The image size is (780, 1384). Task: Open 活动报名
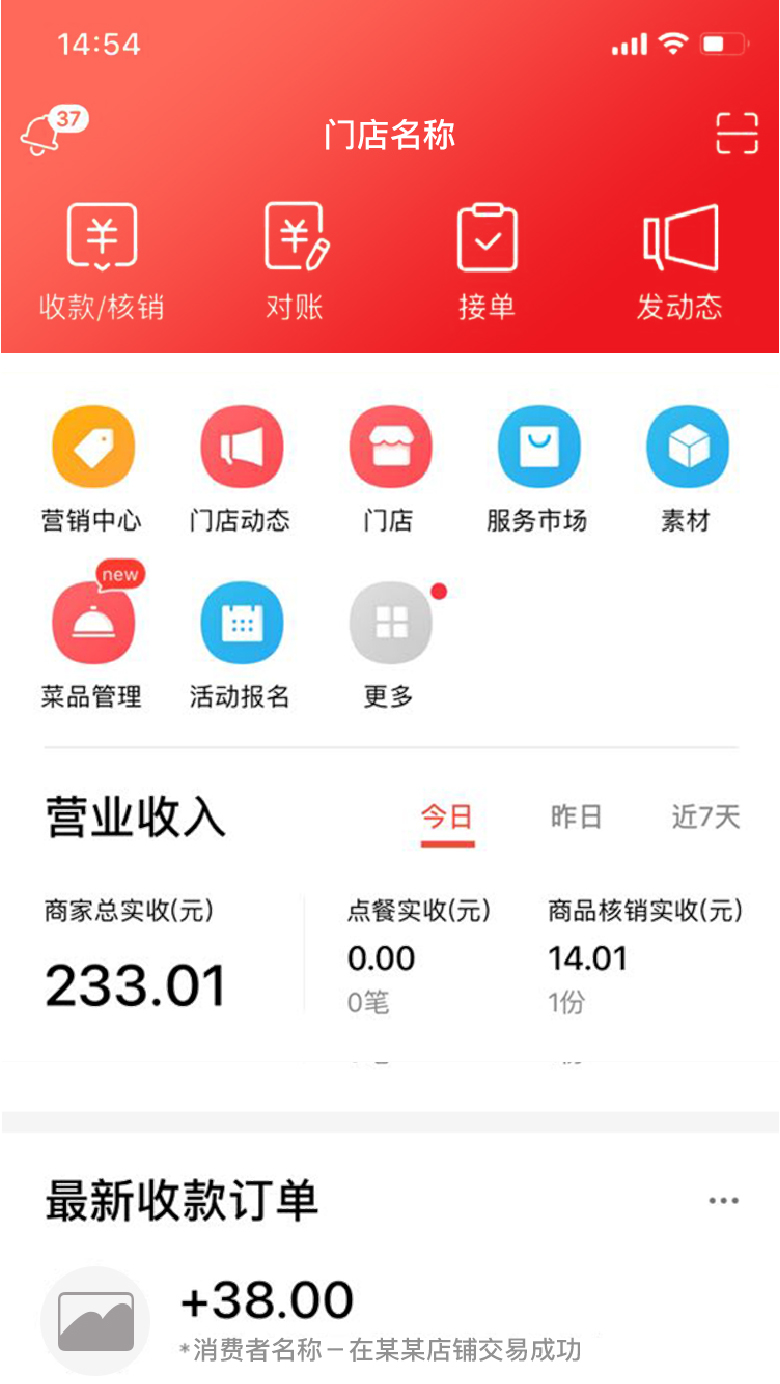[x=240, y=645]
